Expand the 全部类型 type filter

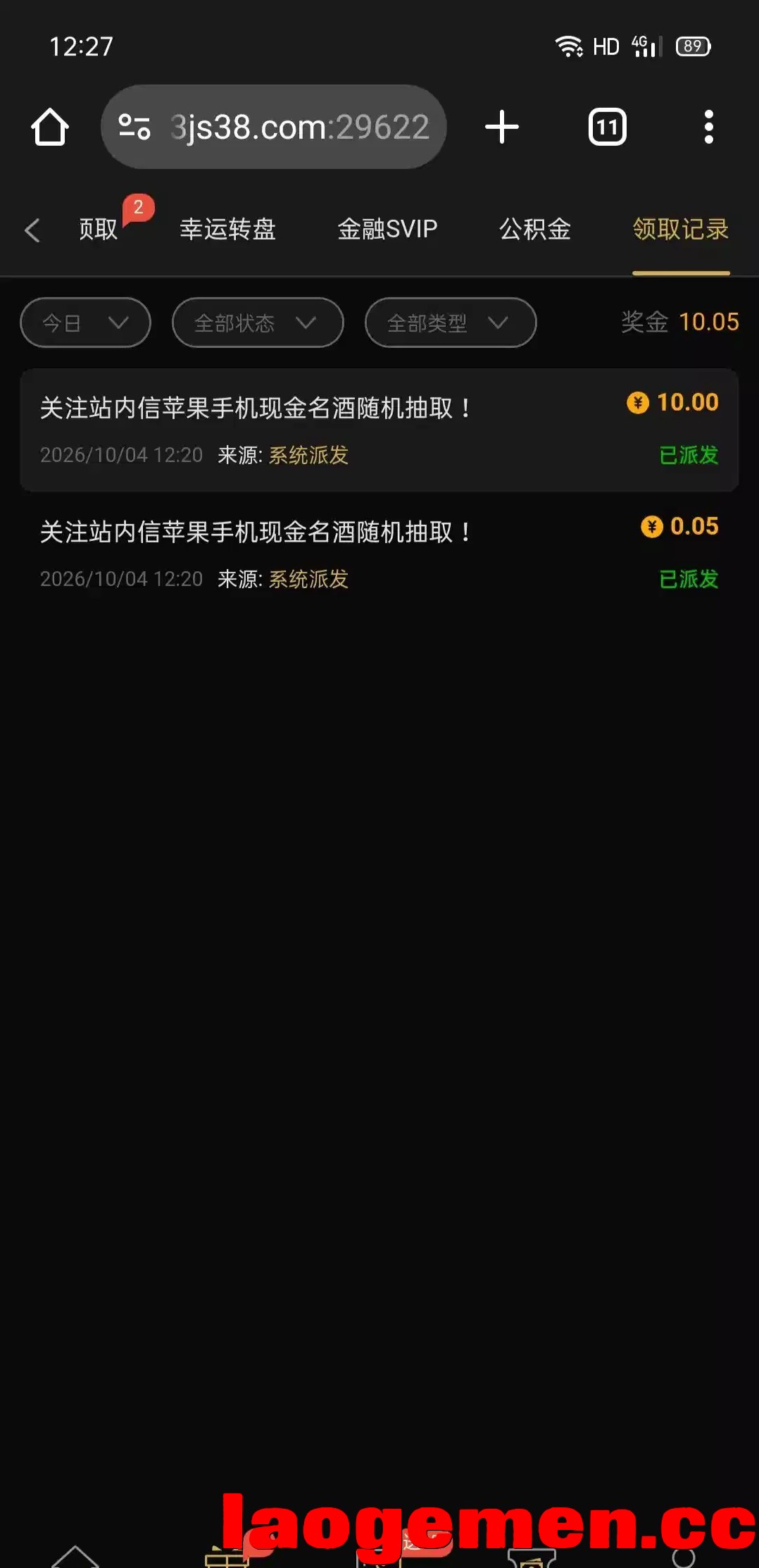451,323
